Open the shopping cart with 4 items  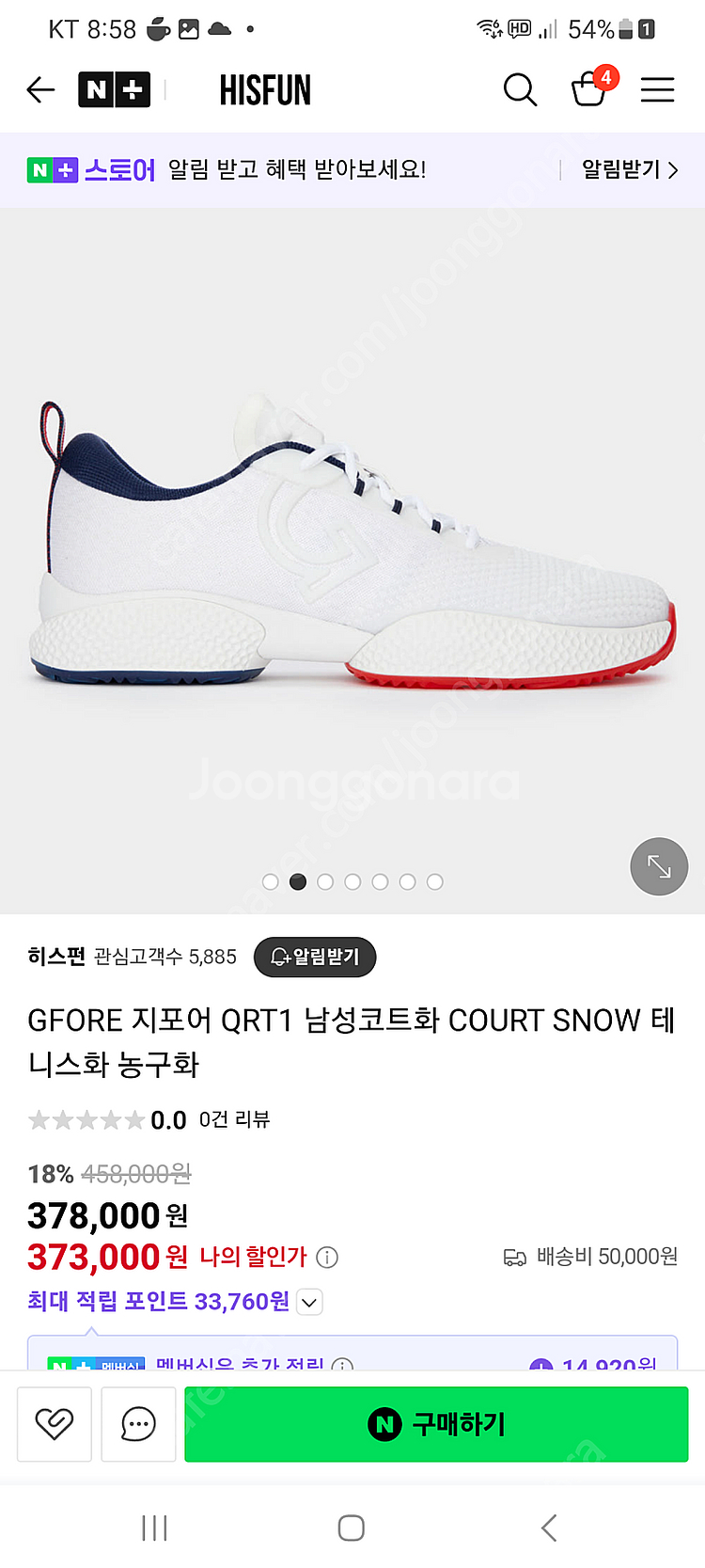[588, 90]
